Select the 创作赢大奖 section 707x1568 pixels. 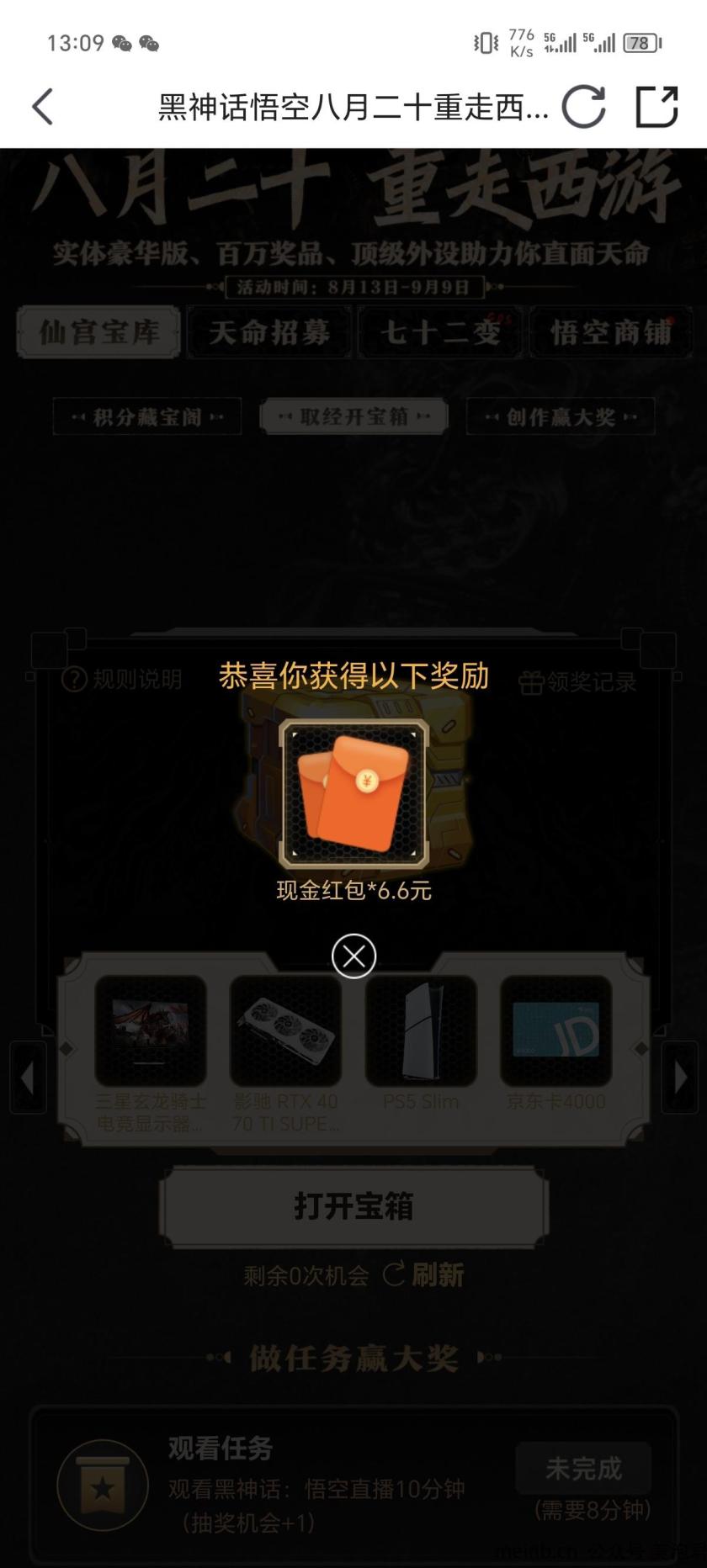pos(561,416)
